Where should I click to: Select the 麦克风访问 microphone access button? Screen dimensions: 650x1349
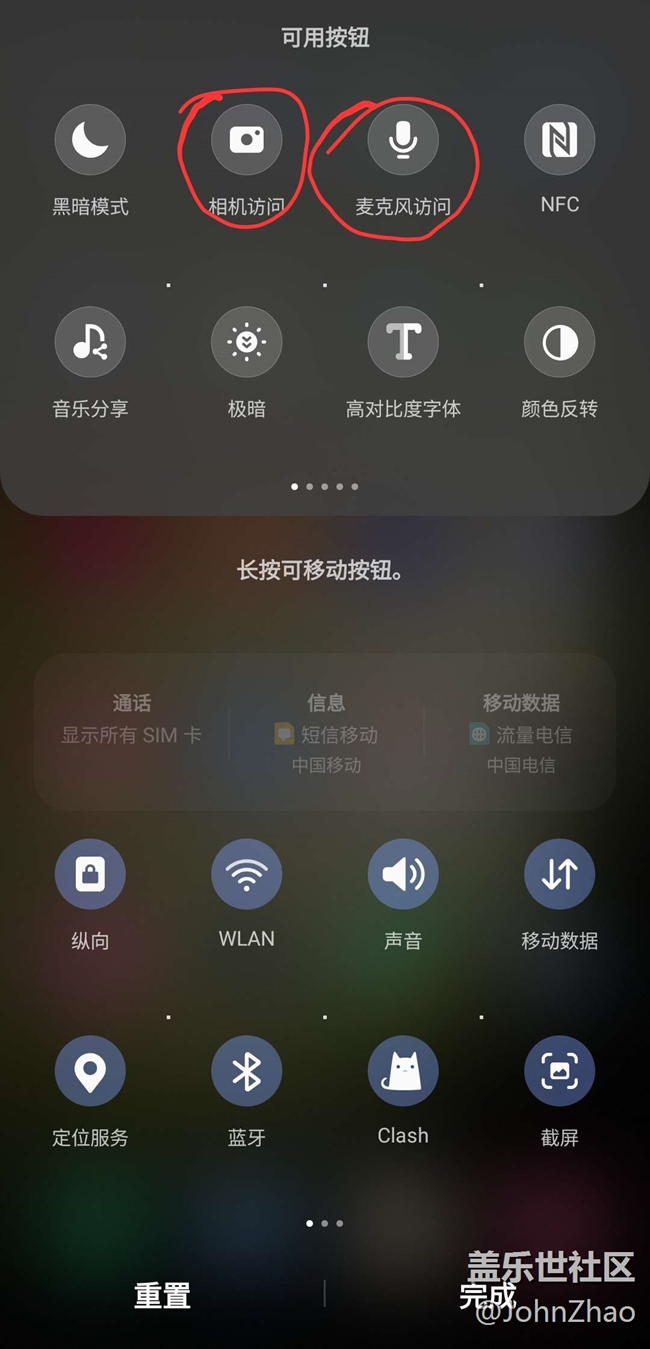403,140
